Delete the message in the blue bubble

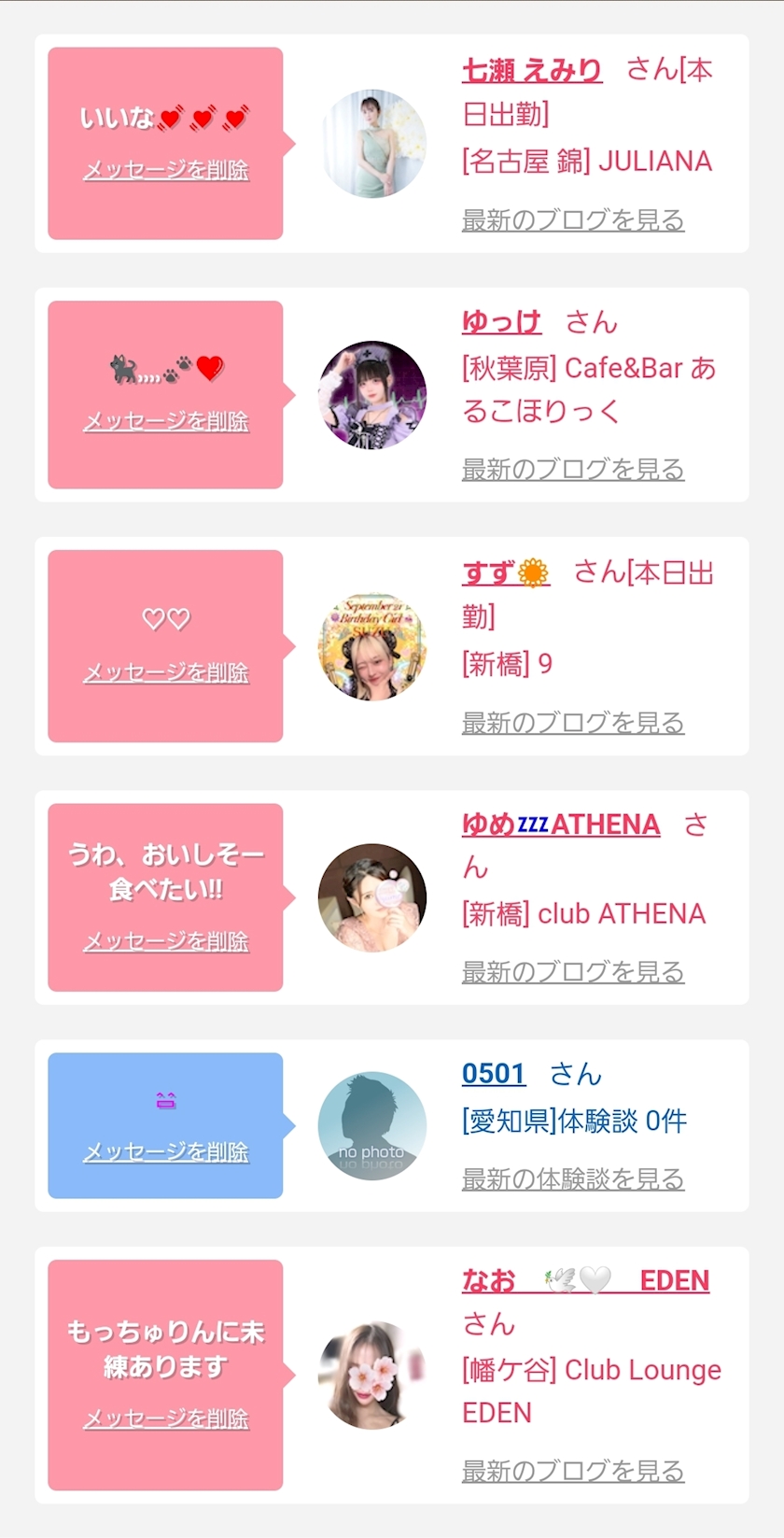click(166, 1152)
